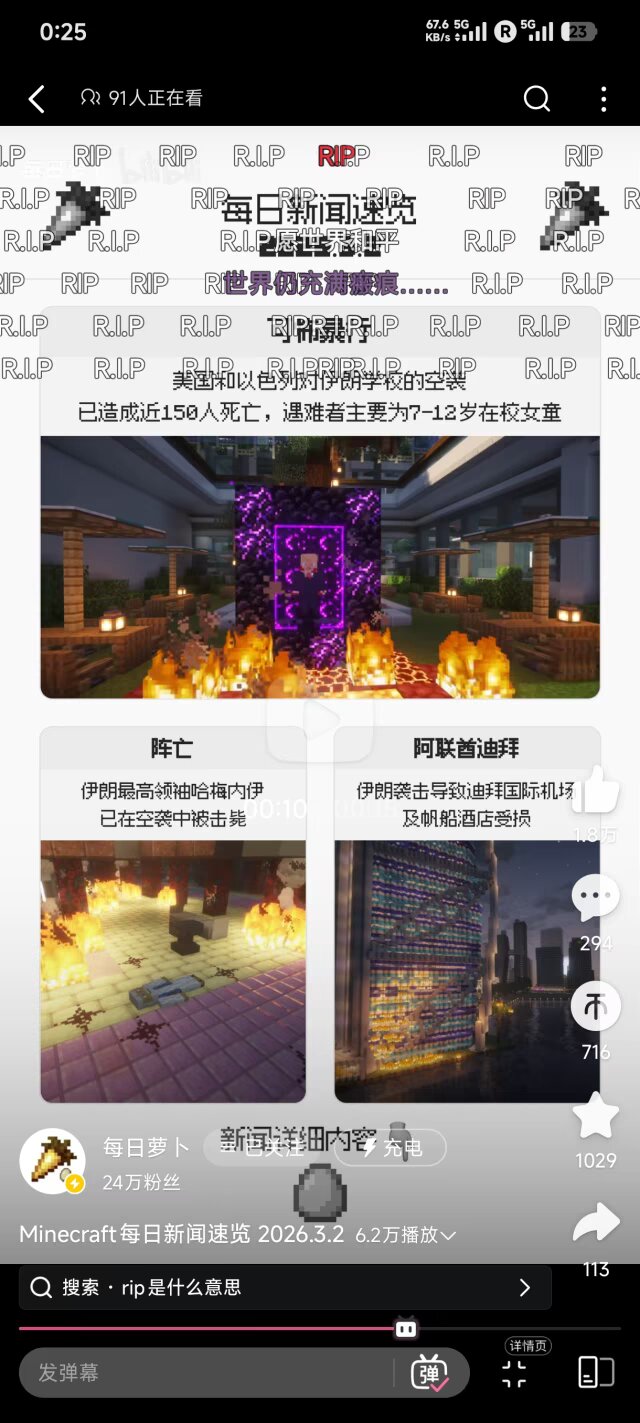Open 每日萝卜's profile avatar
This screenshot has height=1423, width=640.
pyautogui.click(x=52, y=1161)
